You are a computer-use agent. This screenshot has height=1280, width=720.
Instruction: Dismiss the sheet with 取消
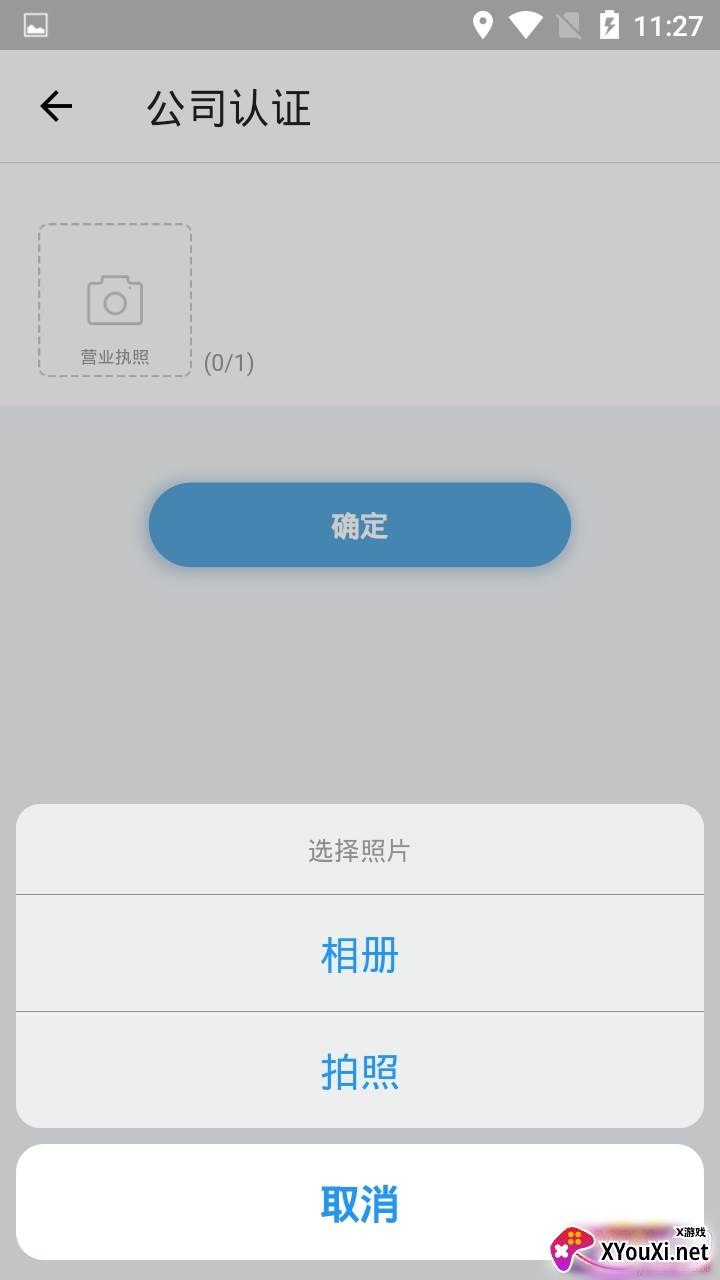coord(360,1202)
